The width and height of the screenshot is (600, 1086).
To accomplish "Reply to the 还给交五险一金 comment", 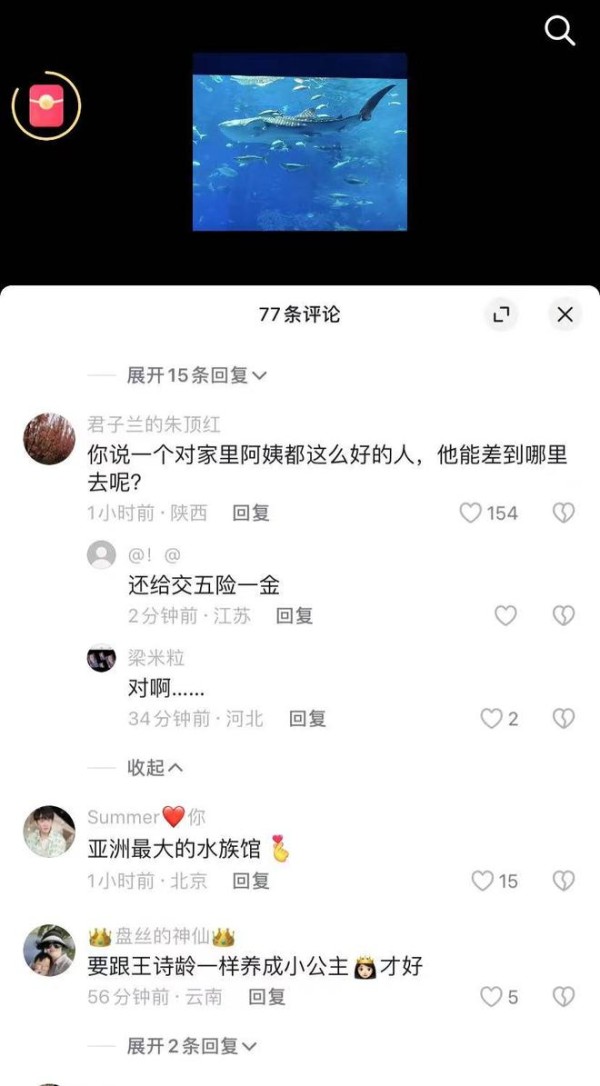I will point(294,616).
